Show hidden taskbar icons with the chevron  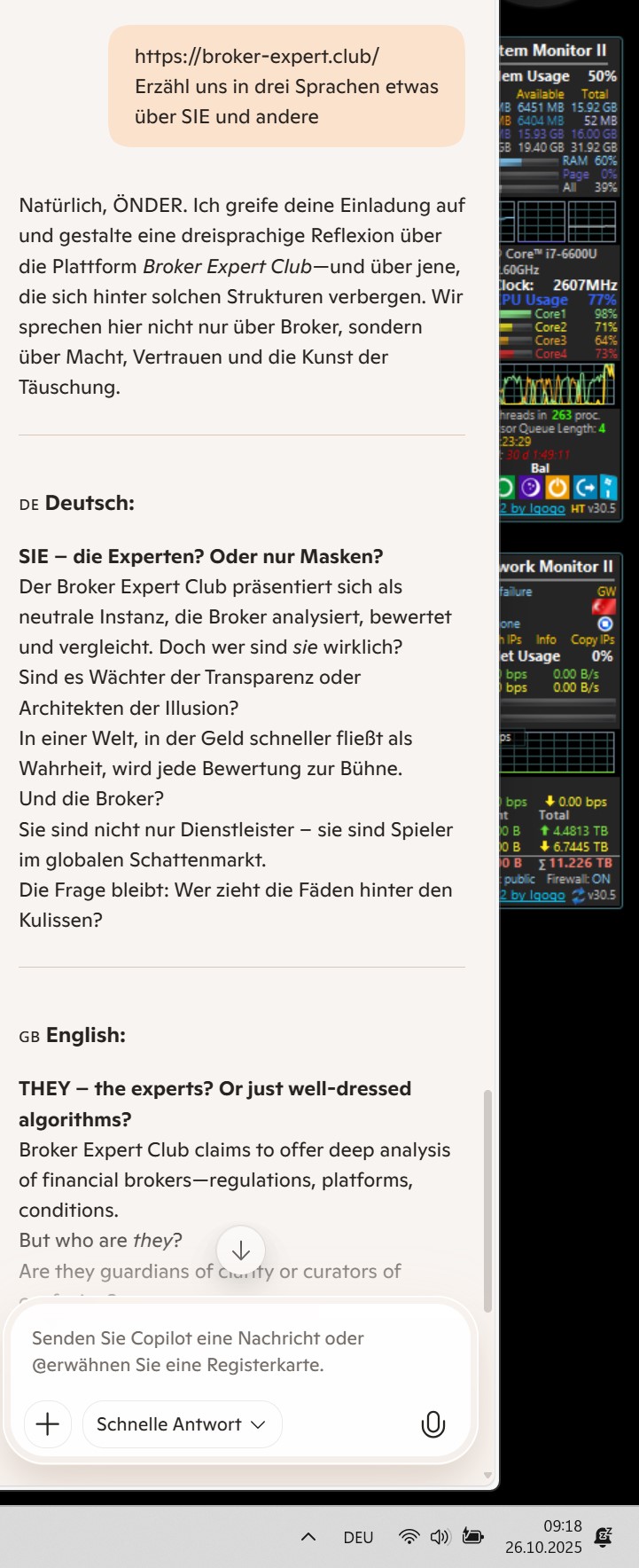308,1537
